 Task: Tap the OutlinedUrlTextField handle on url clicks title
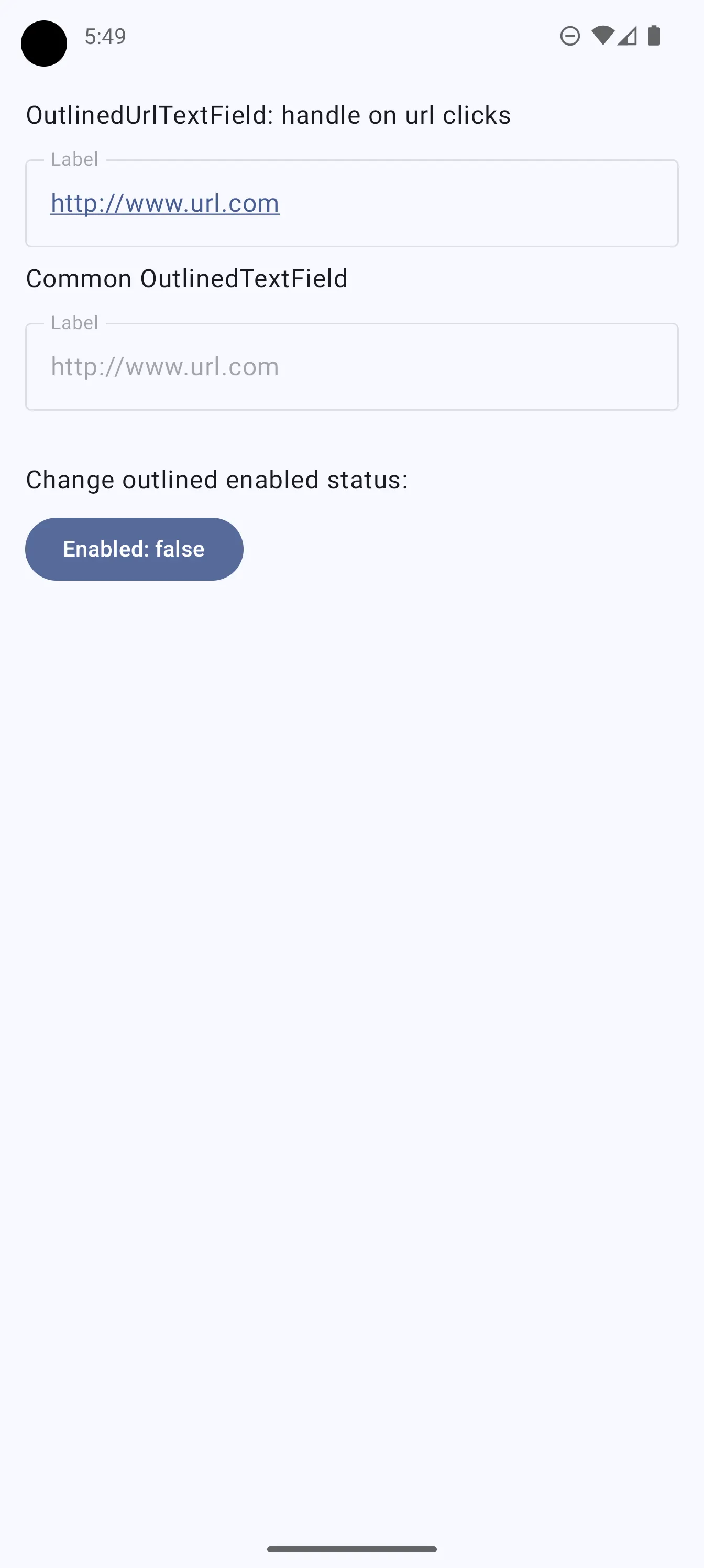click(268, 115)
